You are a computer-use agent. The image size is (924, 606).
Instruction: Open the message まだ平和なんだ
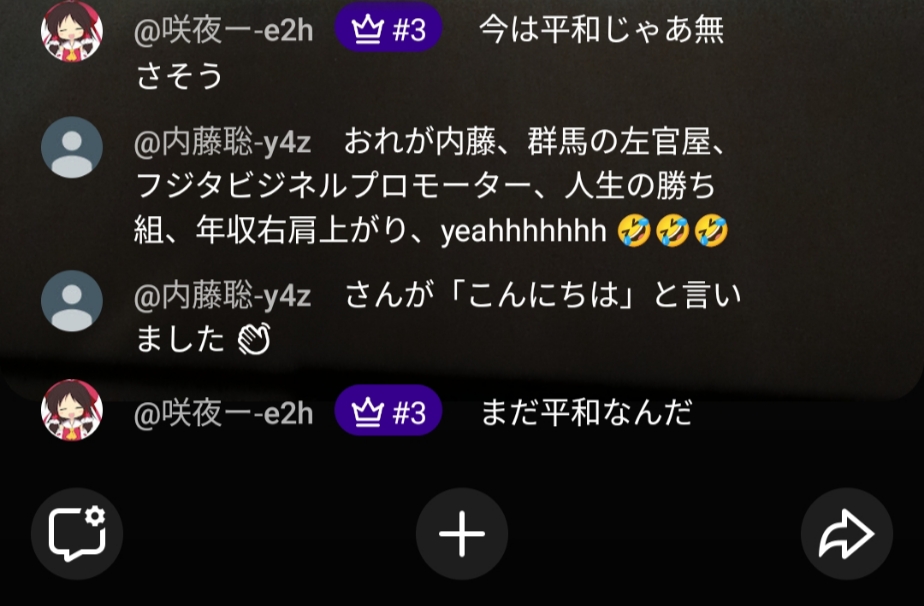586,413
